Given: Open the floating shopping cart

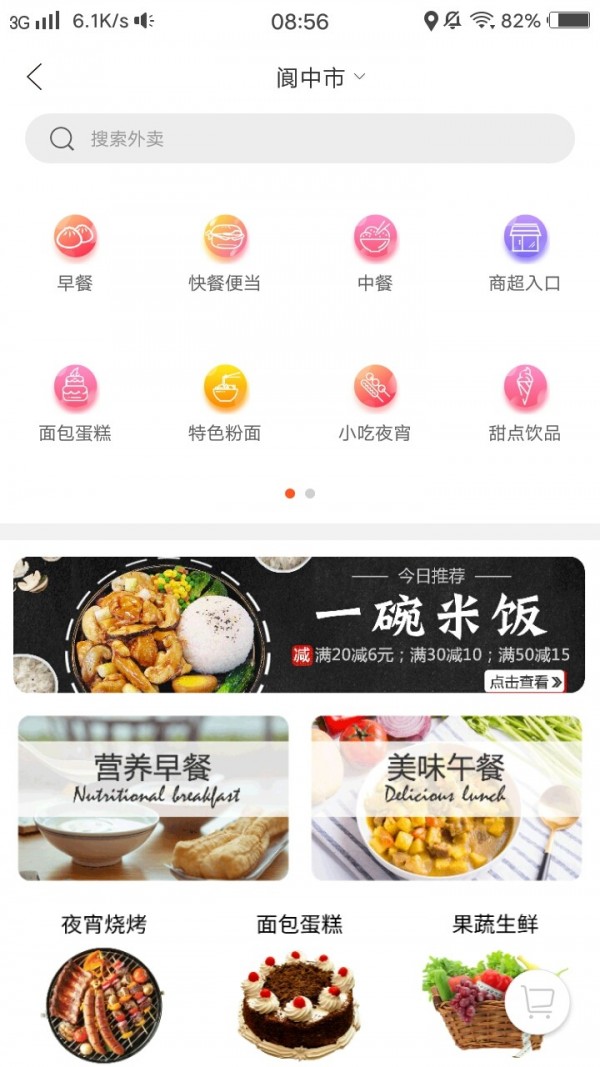Looking at the screenshot, I should [x=538, y=1002].
